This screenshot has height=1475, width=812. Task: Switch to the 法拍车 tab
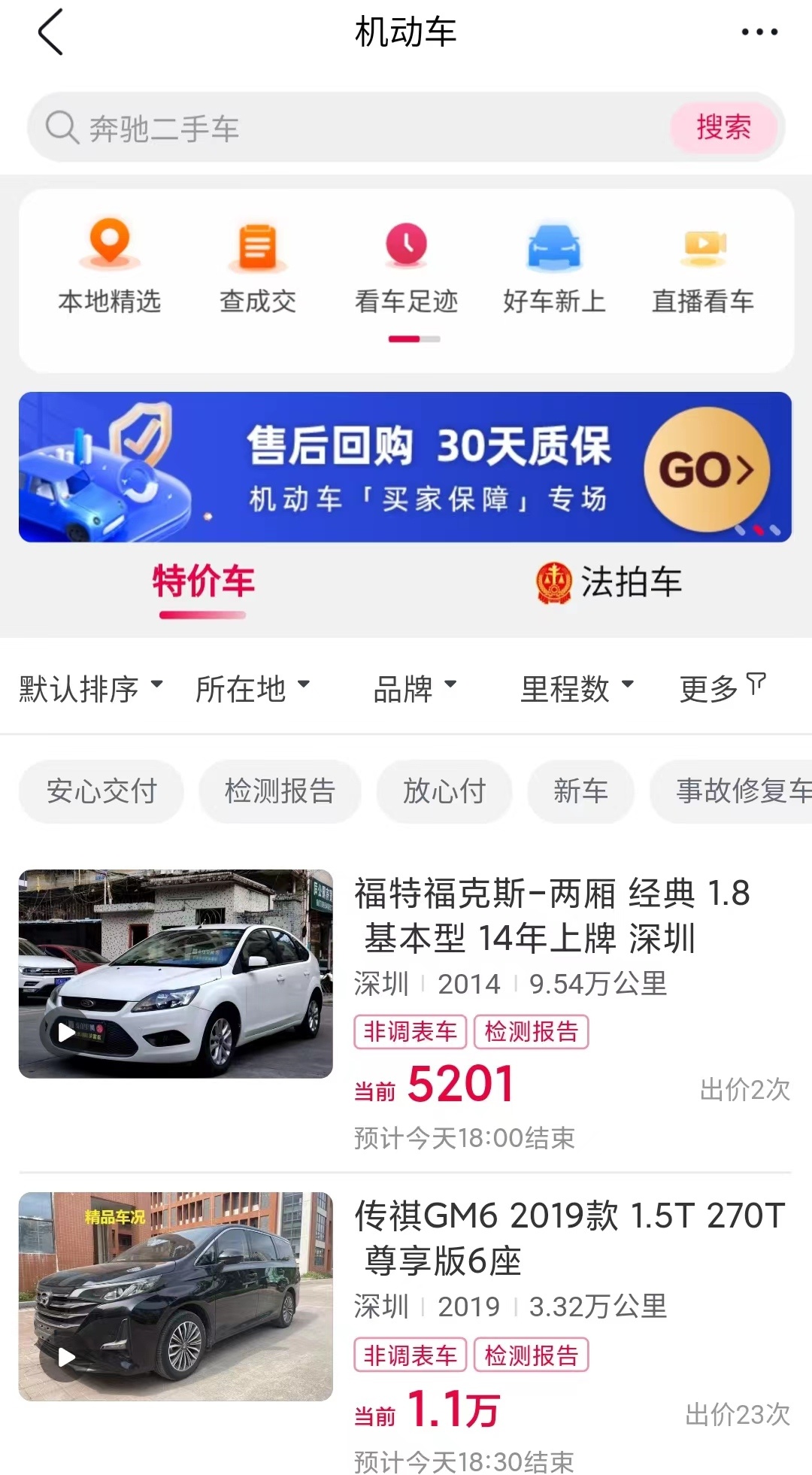point(609,583)
